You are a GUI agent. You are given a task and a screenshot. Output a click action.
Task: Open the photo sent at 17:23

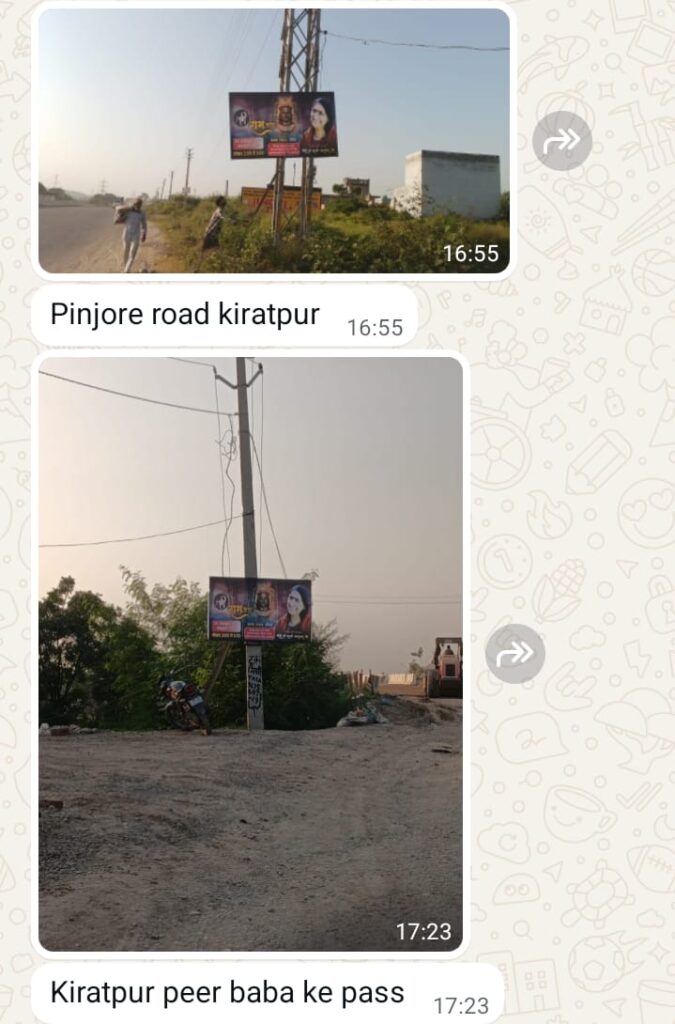(250, 653)
